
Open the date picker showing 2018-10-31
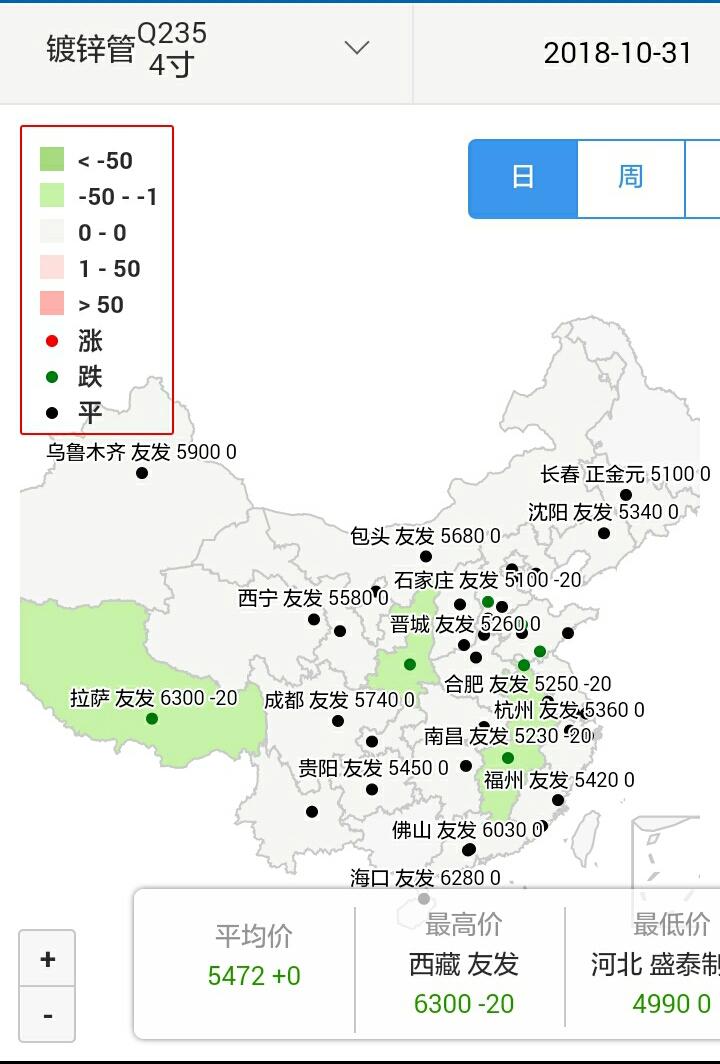click(x=617, y=52)
